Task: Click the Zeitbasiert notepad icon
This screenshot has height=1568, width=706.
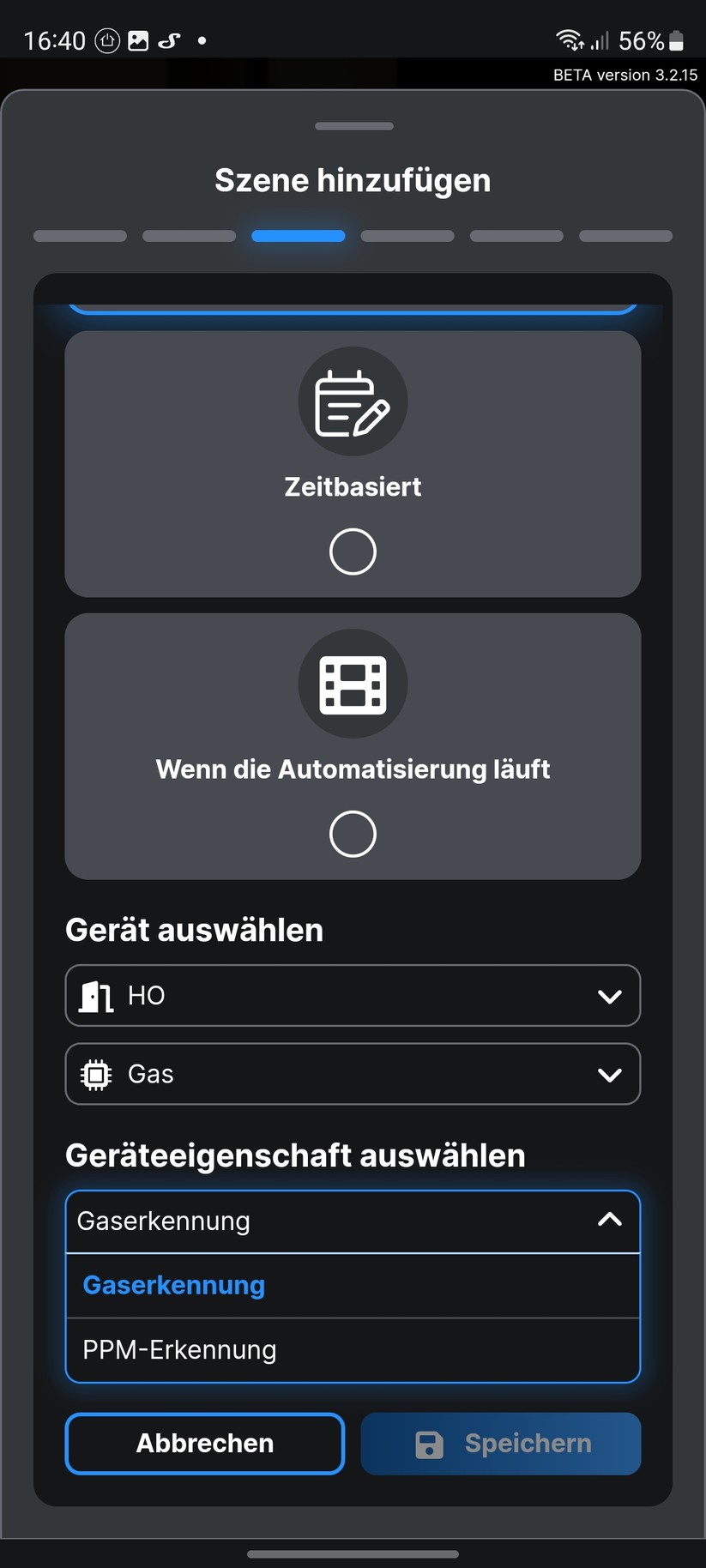Action: click(x=353, y=401)
